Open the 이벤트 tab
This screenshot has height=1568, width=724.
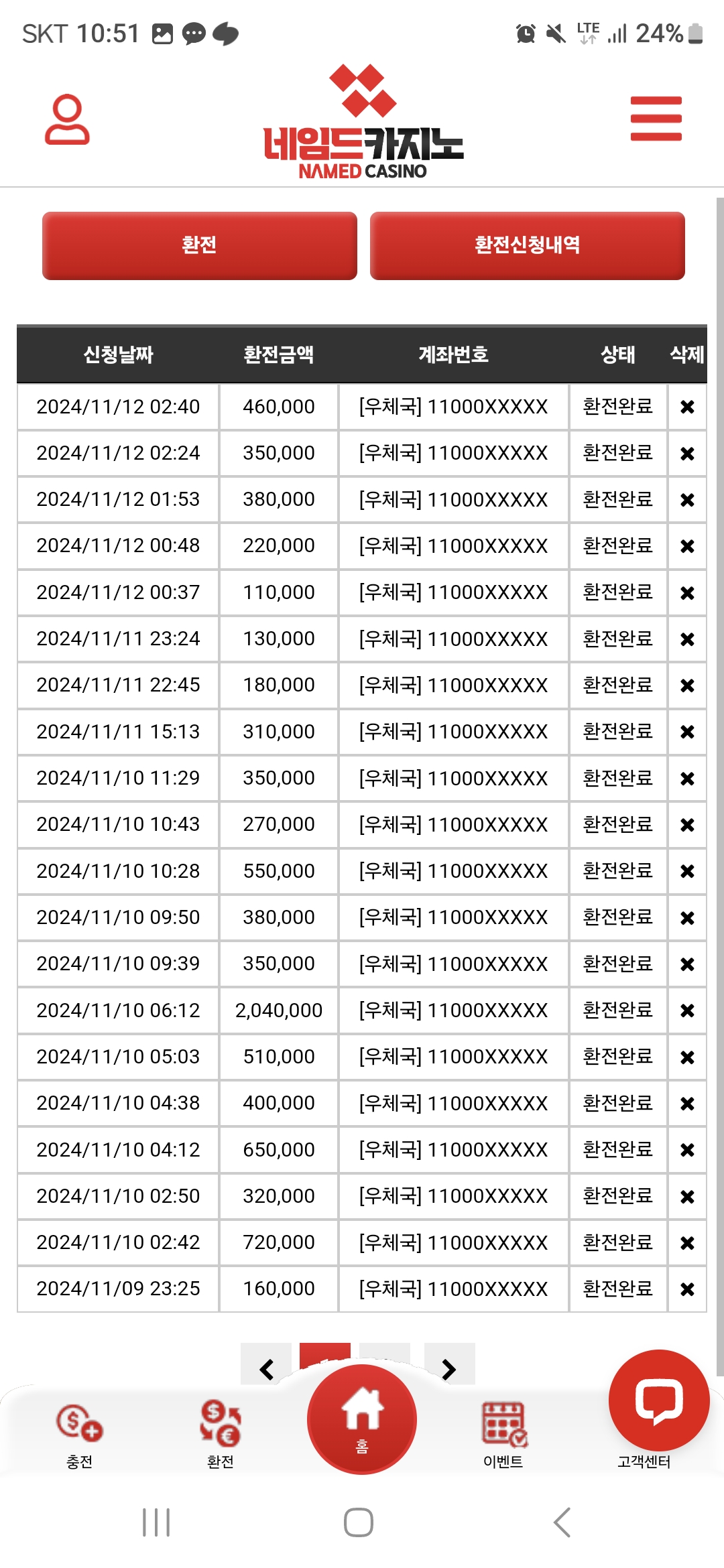(x=503, y=1434)
